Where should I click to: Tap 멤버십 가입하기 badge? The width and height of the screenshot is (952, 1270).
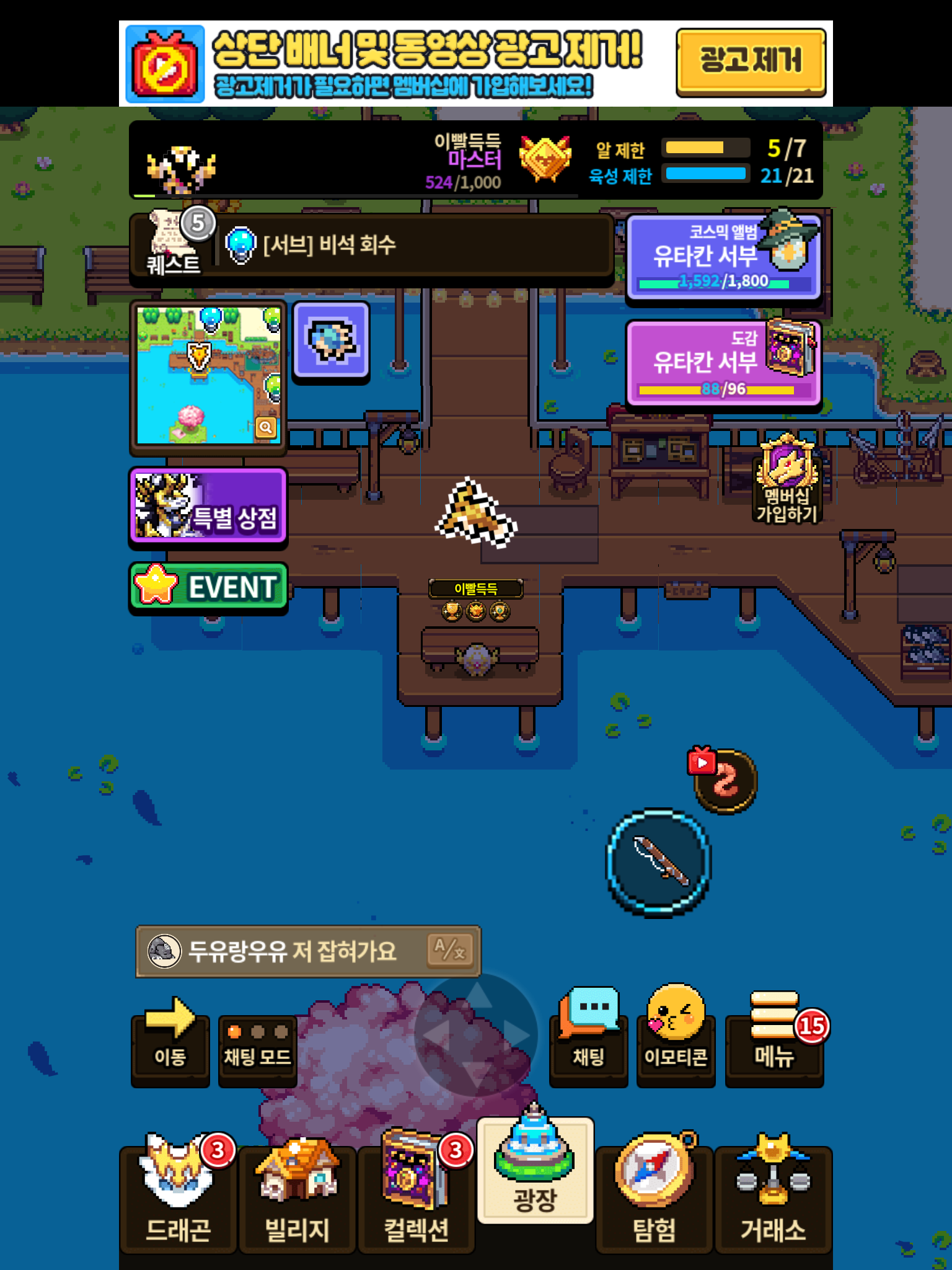click(787, 479)
